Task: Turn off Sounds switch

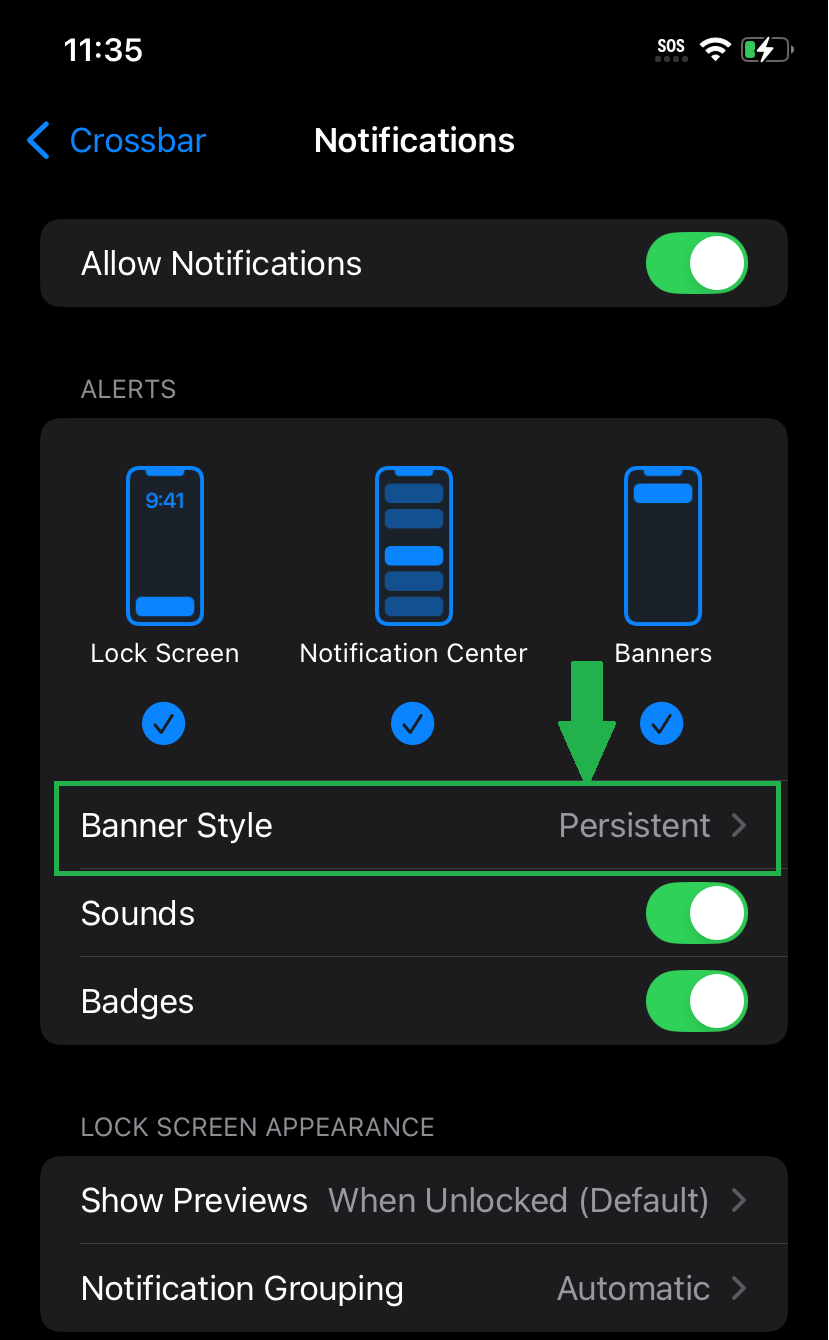Action: pos(696,914)
